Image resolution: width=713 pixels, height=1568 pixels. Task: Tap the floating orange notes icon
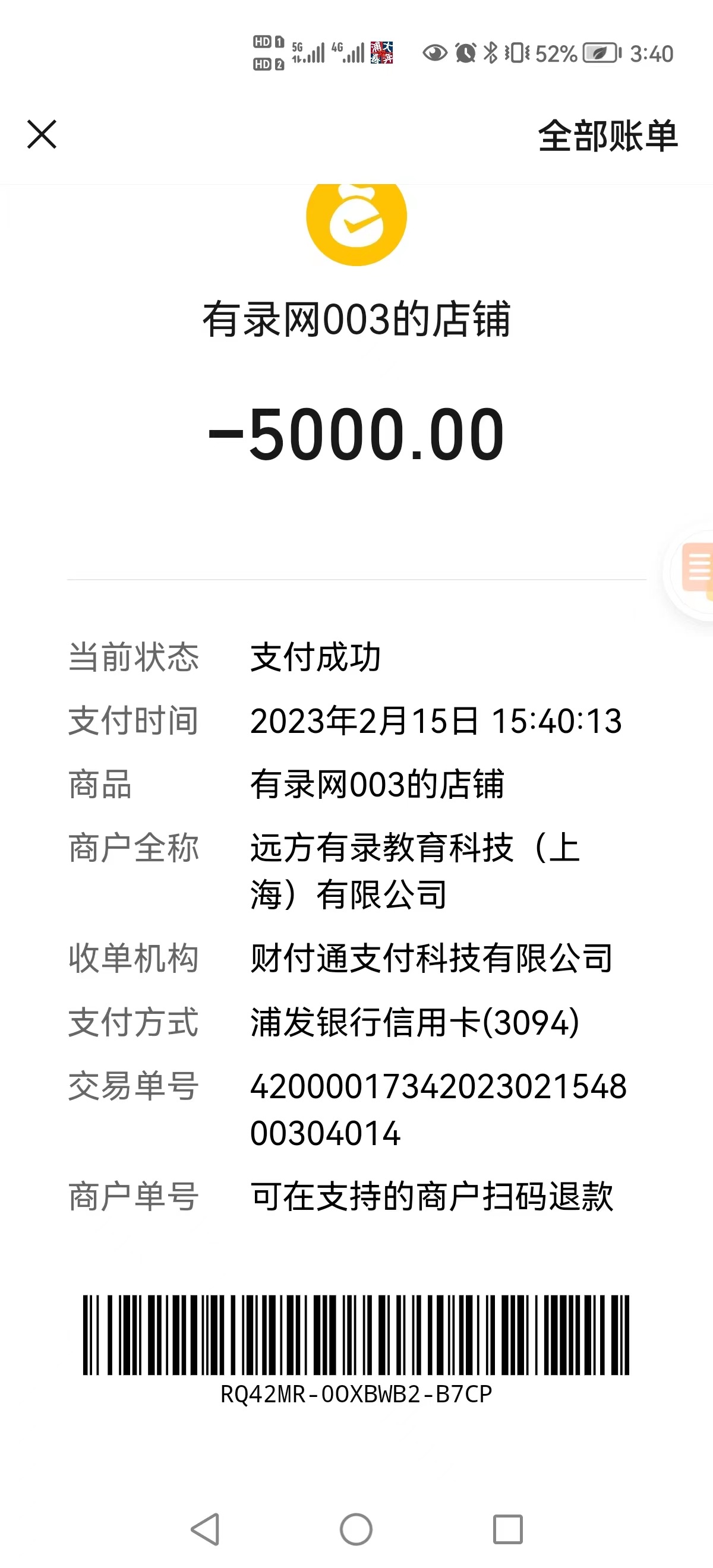695,570
